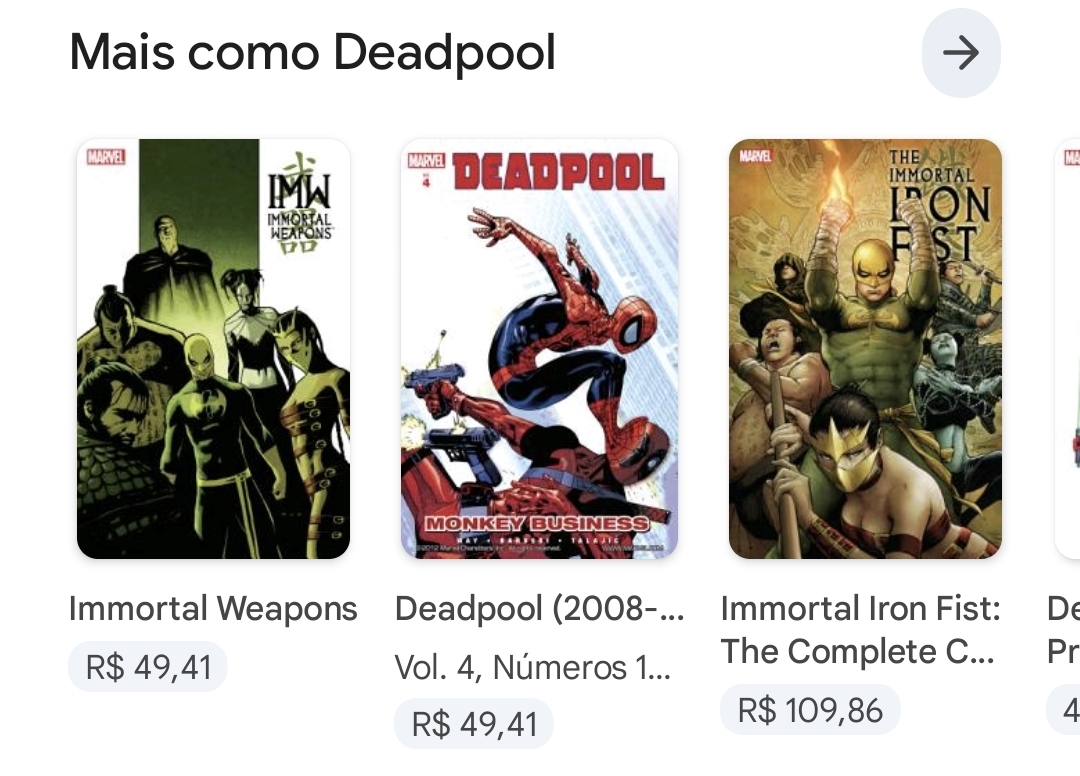Open Immortal Iron Fist: The Complete Collection
The width and height of the screenshot is (1080, 776).
coord(865,349)
